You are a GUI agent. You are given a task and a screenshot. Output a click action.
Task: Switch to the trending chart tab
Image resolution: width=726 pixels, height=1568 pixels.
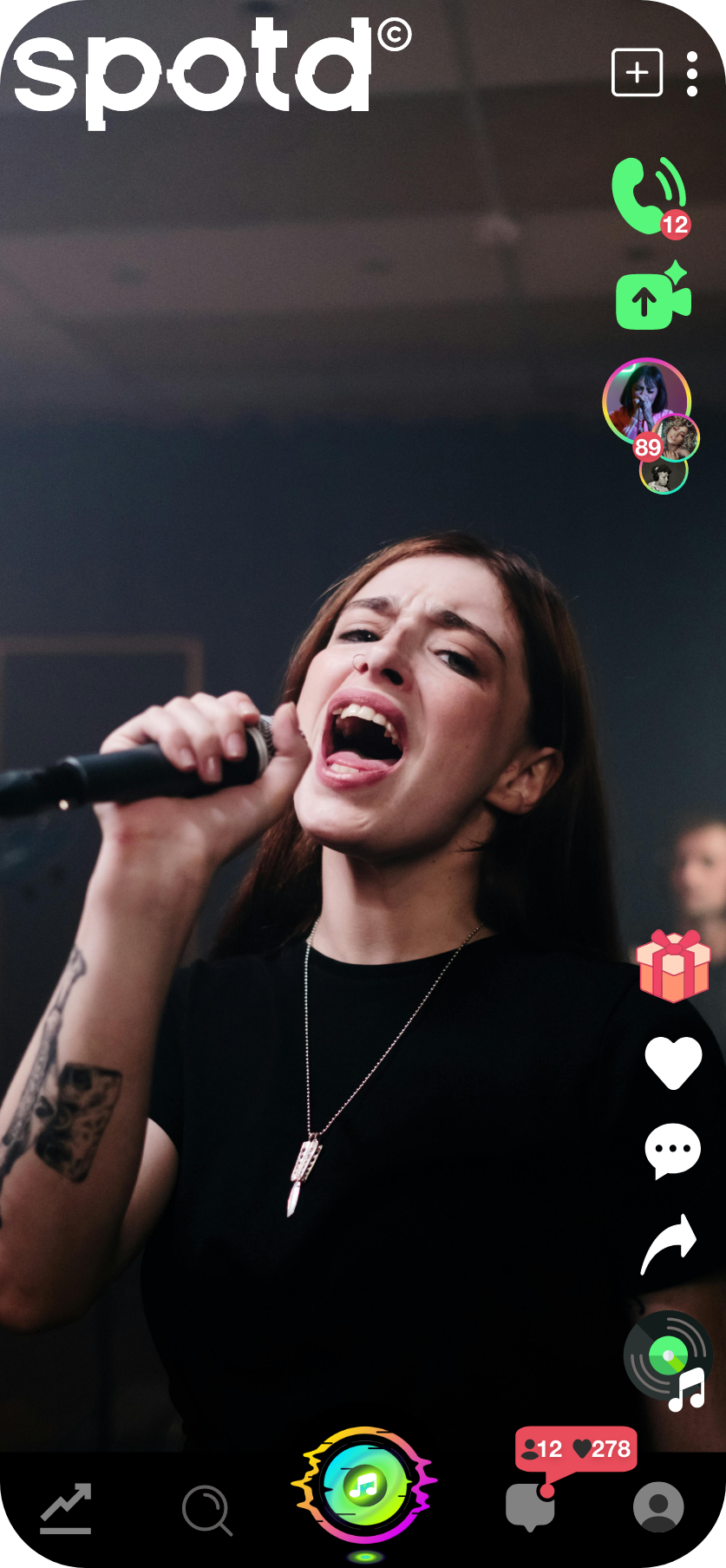(x=66, y=1508)
